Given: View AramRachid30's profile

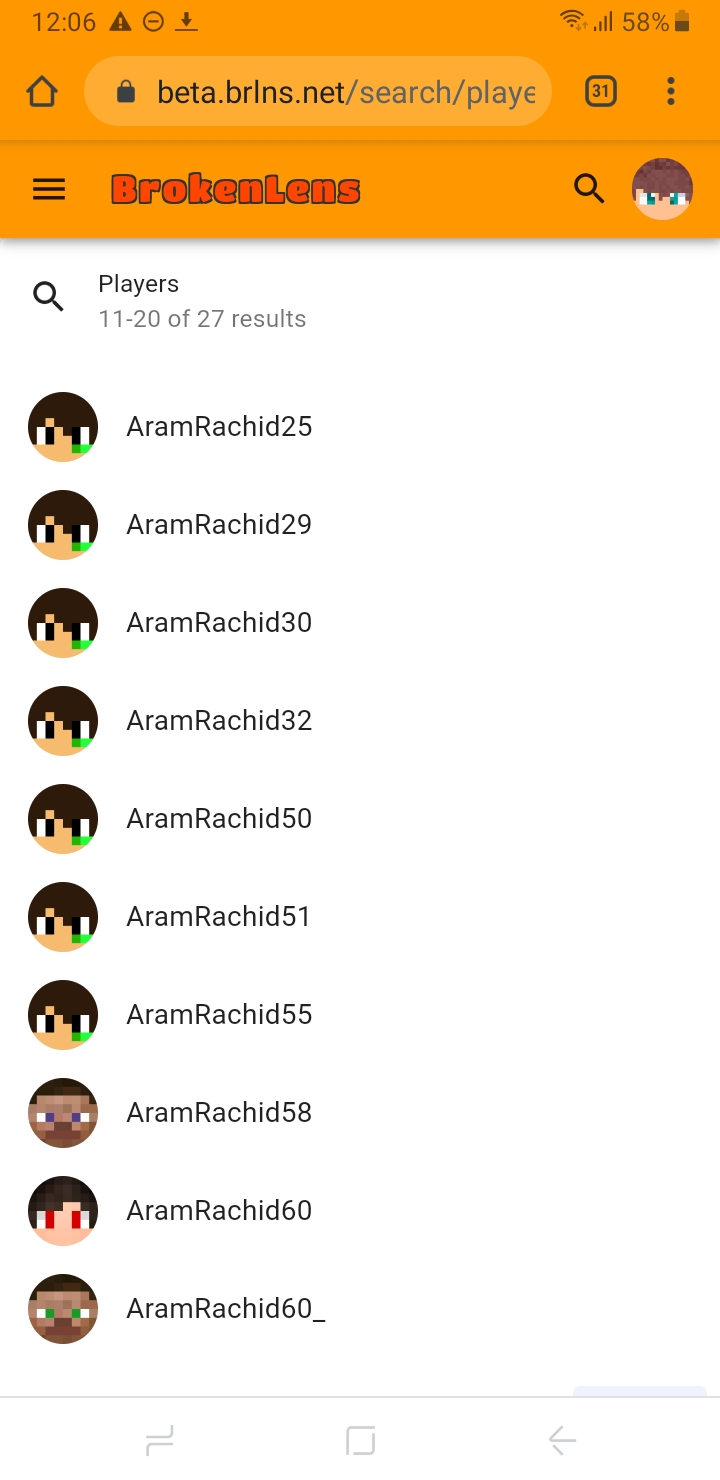Looking at the screenshot, I should click(x=360, y=623).
